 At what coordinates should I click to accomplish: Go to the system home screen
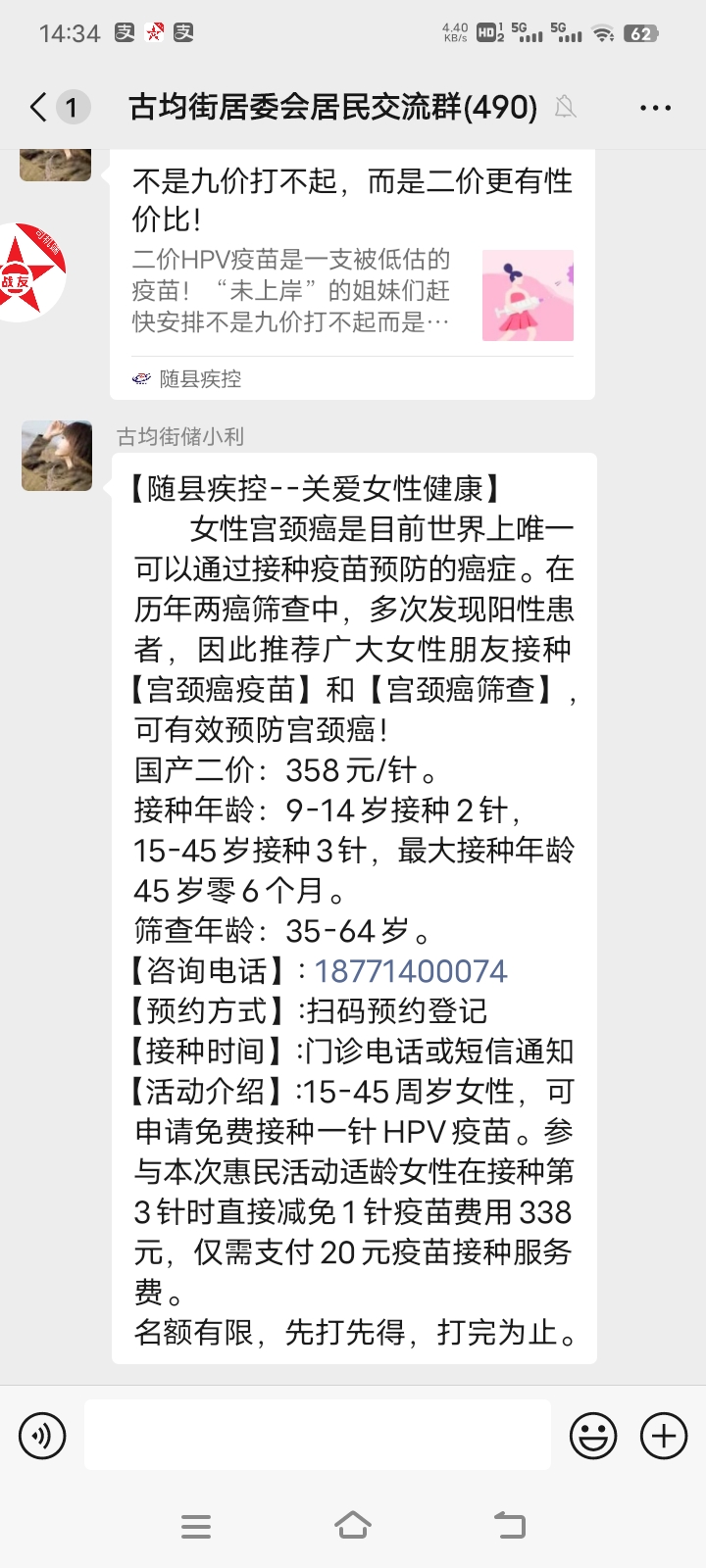point(353,1525)
